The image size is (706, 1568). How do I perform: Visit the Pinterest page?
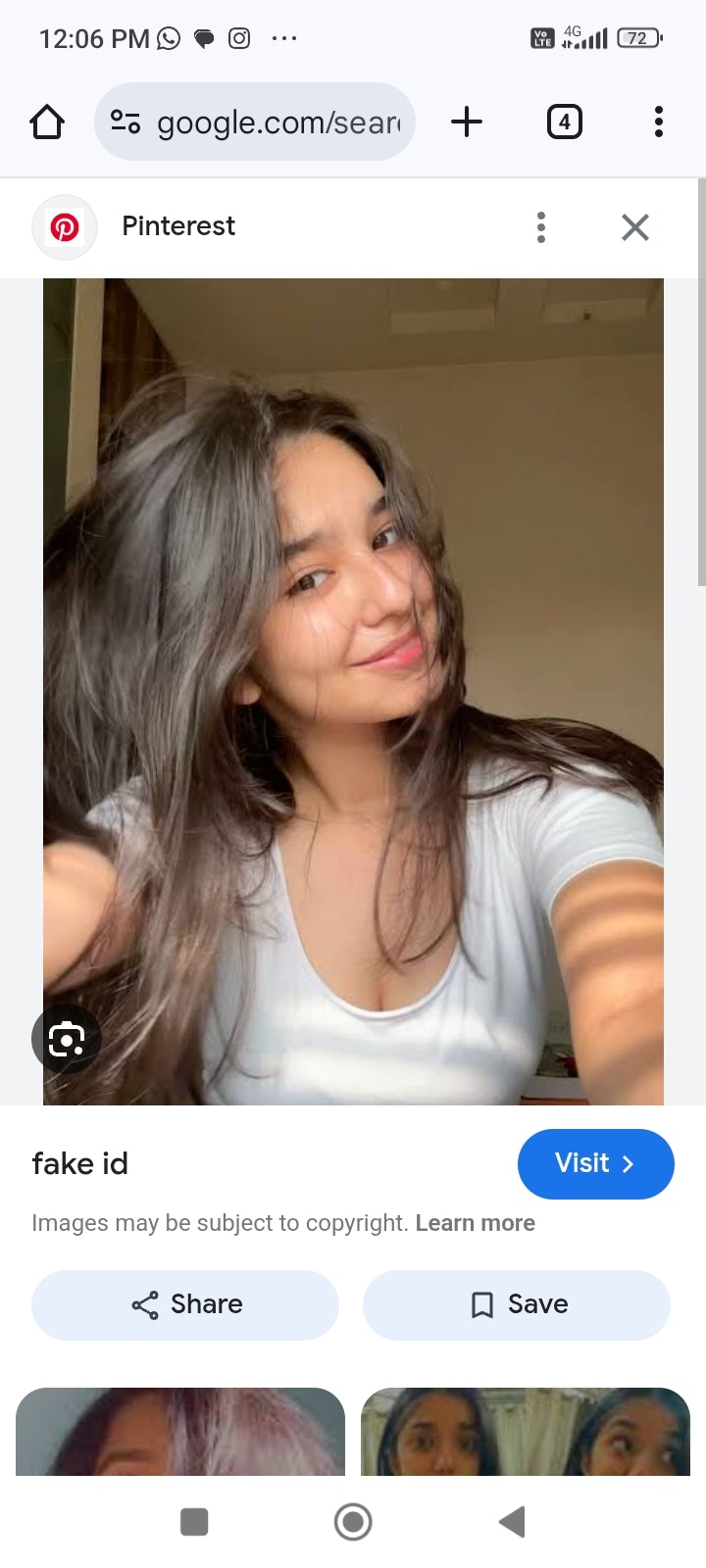[595, 1163]
